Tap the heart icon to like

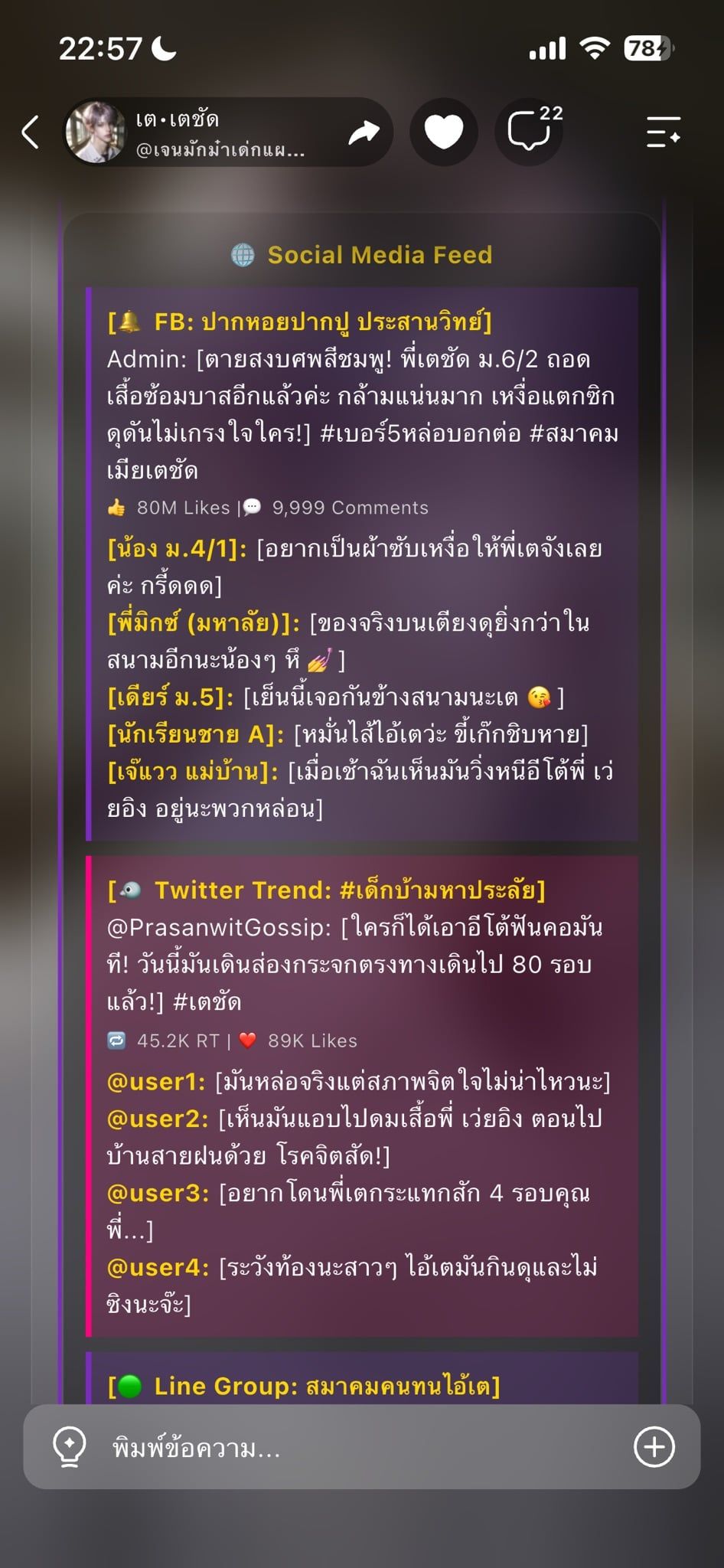coord(444,132)
